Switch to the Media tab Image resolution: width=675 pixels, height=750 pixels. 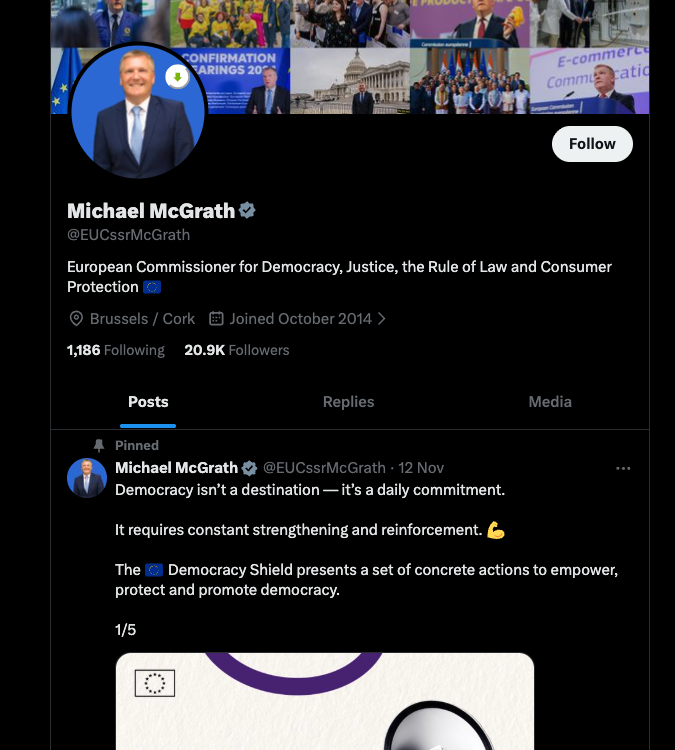click(x=550, y=402)
